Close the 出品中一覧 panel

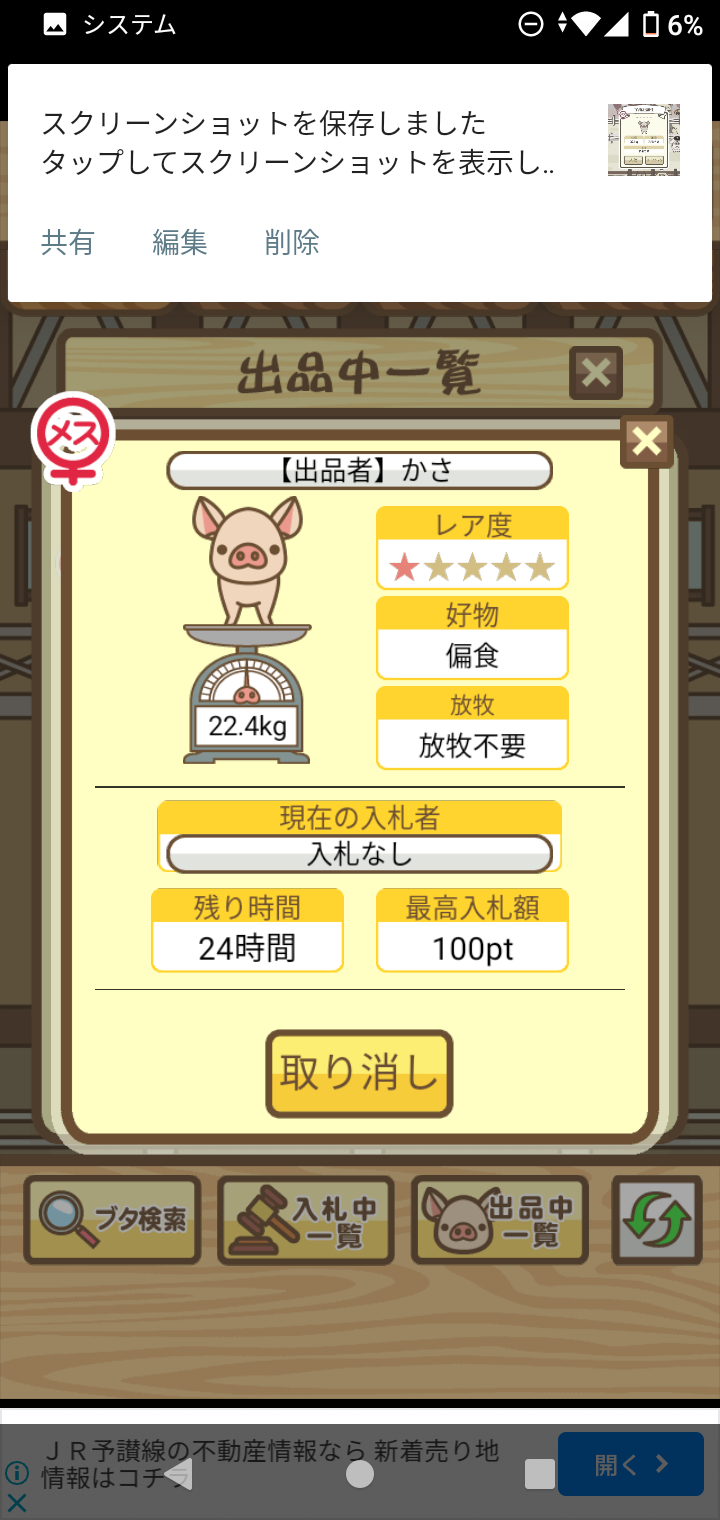click(596, 373)
